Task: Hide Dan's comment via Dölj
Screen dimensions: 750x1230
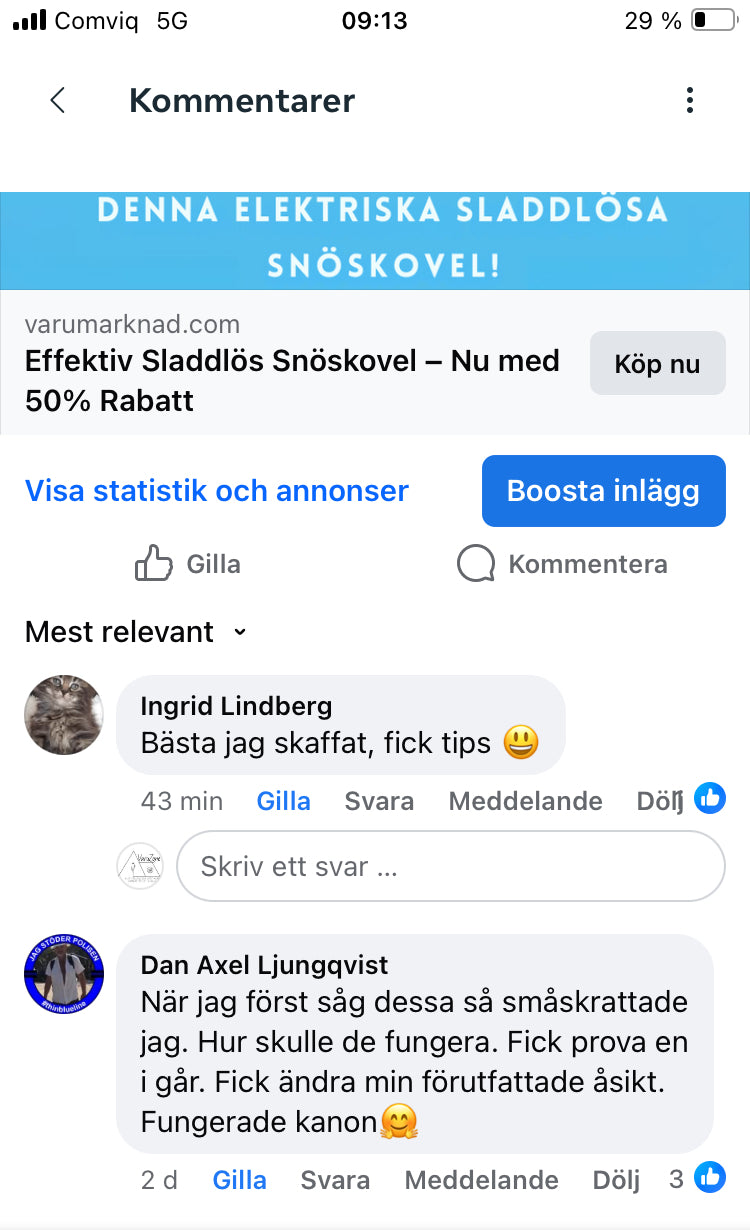Action: coord(616,1180)
